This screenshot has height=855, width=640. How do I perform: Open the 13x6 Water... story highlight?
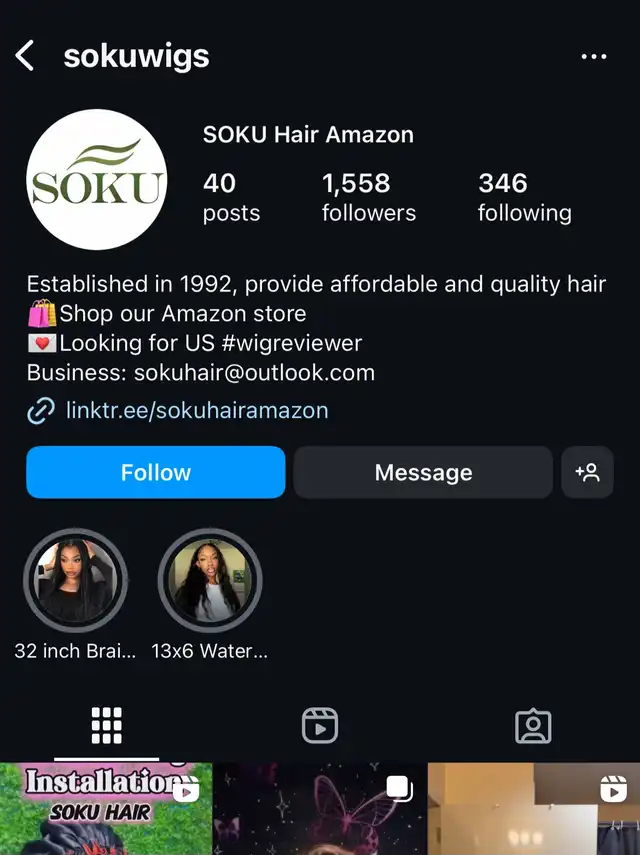[210, 581]
